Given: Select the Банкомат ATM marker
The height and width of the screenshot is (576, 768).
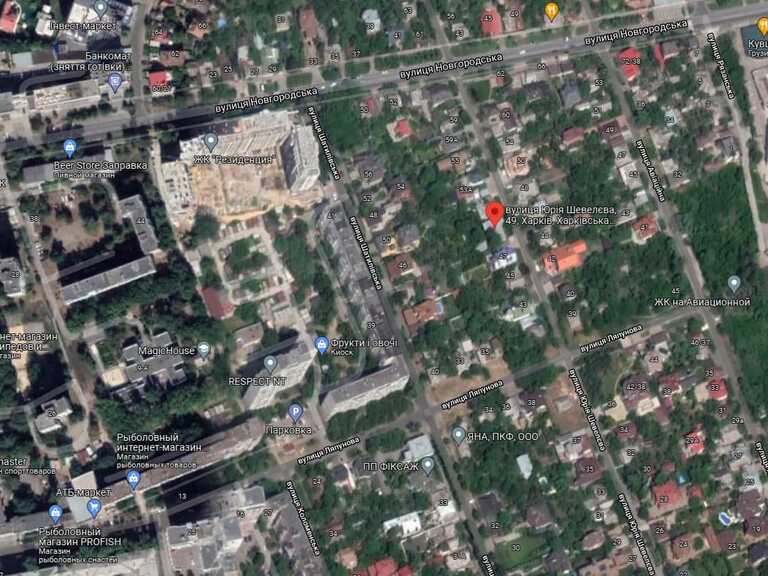Looking at the screenshot, I should [x=114, y=82].
